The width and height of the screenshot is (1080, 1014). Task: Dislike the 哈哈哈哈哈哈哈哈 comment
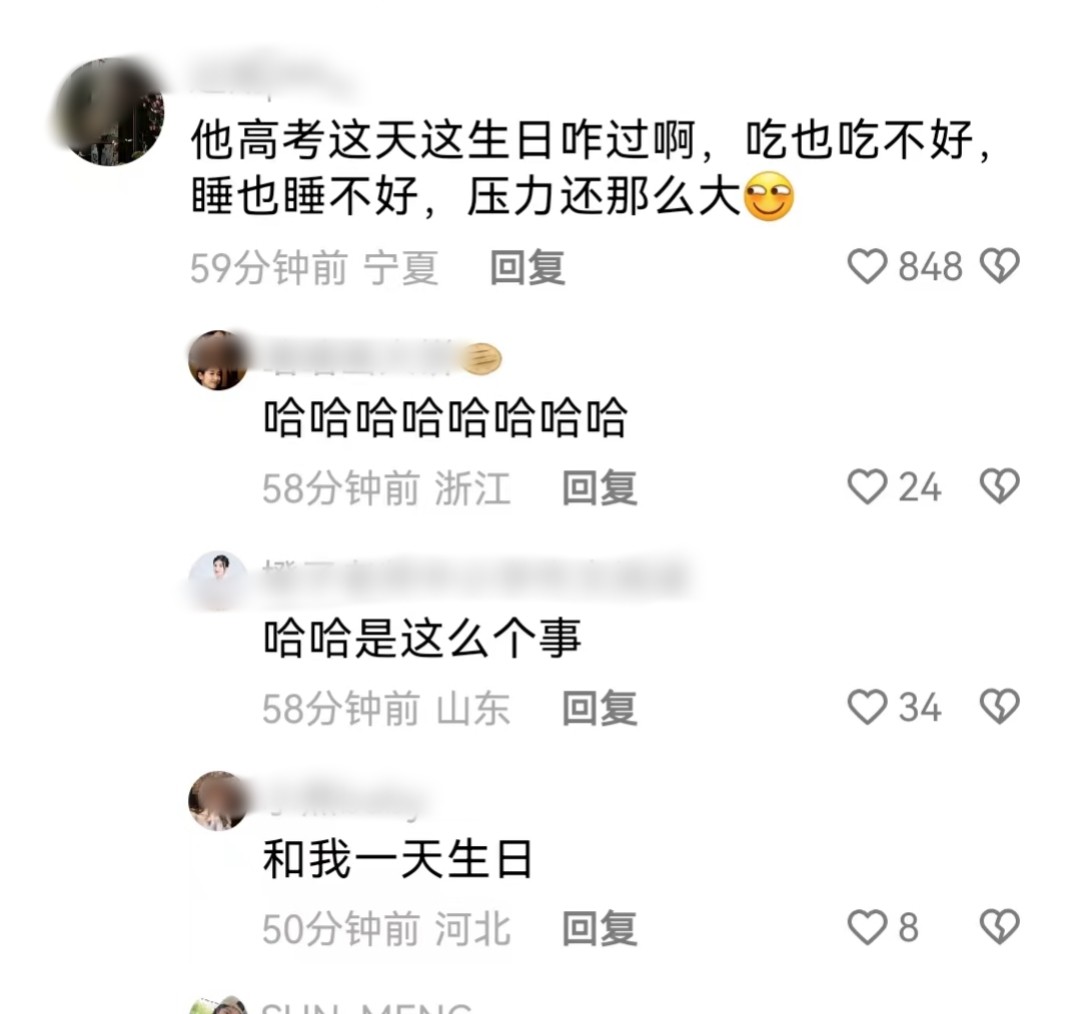tap(999, 488)
